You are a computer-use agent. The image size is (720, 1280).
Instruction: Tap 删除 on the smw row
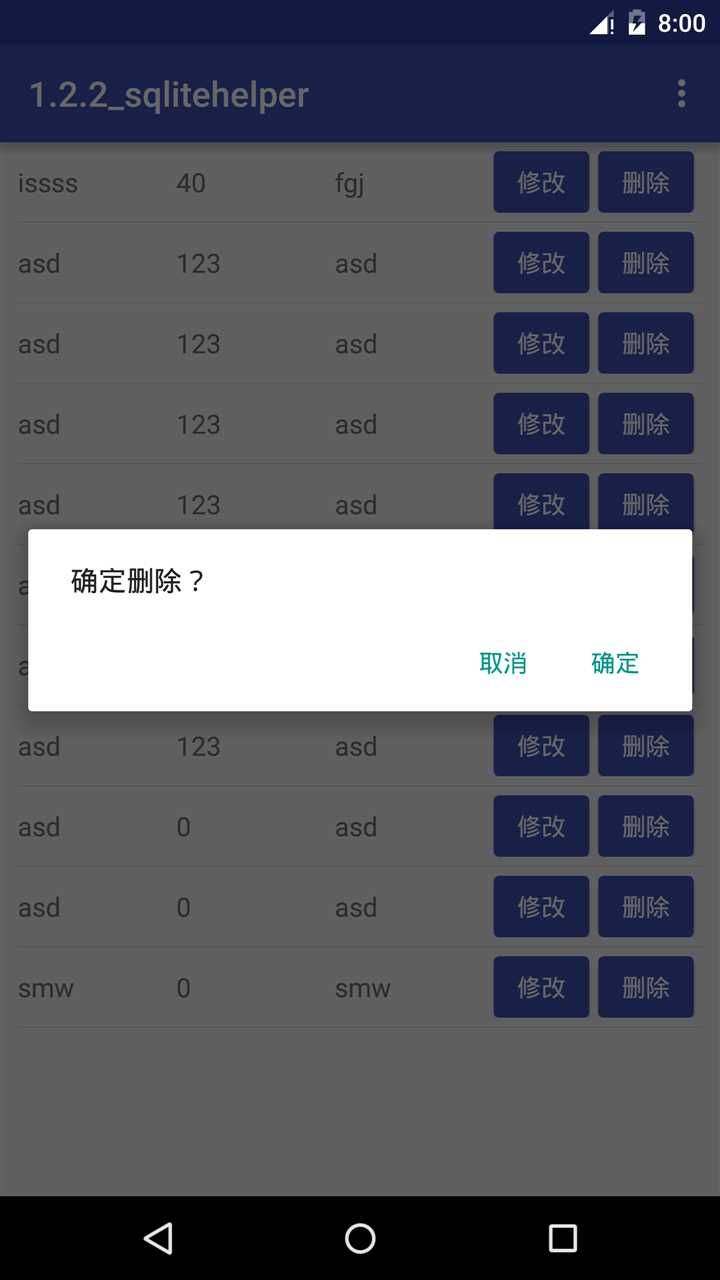(x=646, y=987)
